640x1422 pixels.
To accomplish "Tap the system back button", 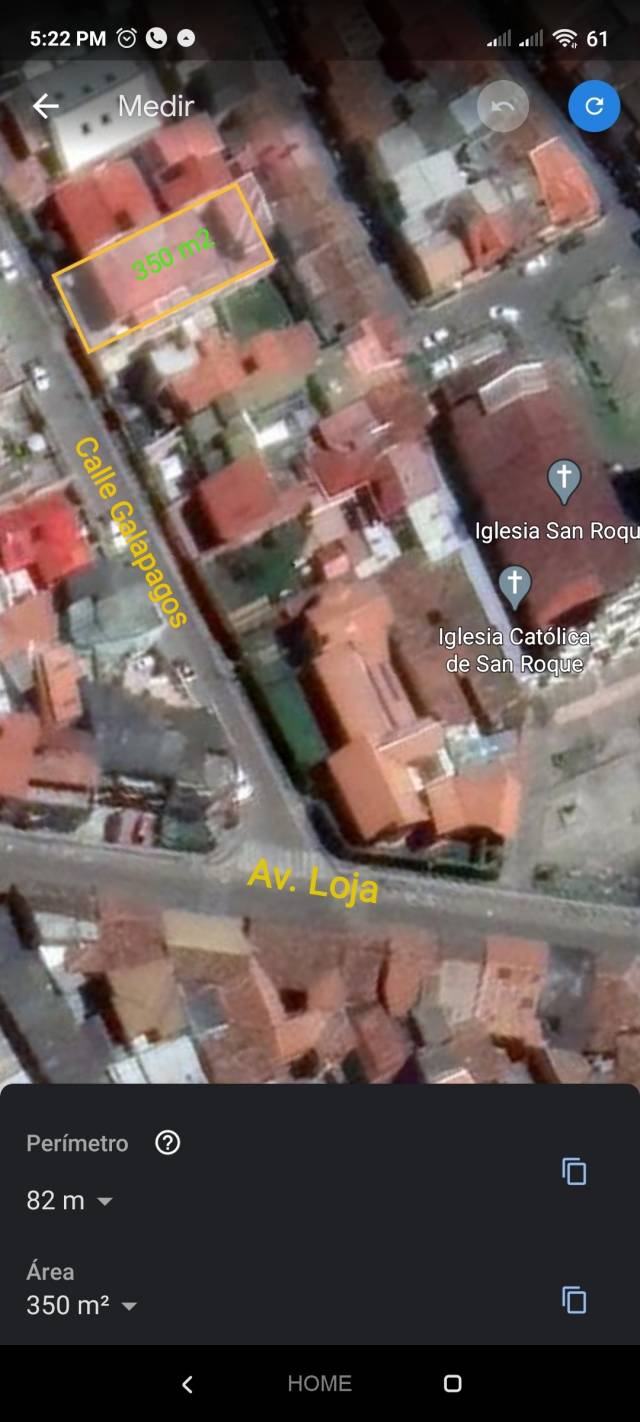I will [187, 1384].
